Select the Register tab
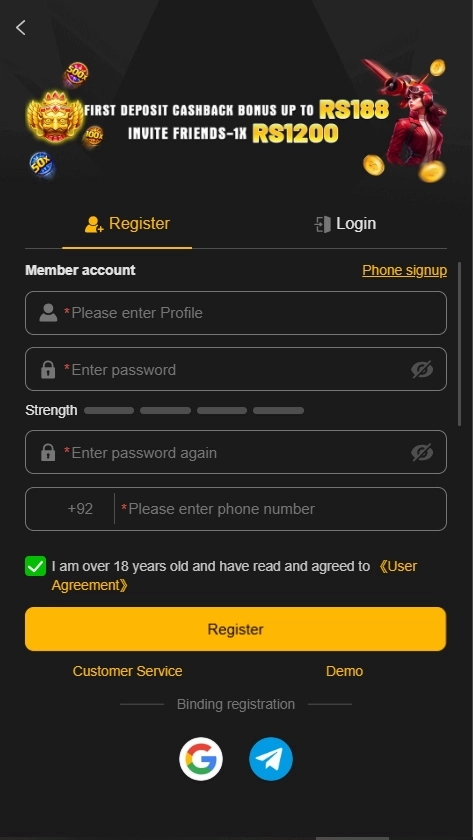473x840 pixels. [x=127, y=224]
